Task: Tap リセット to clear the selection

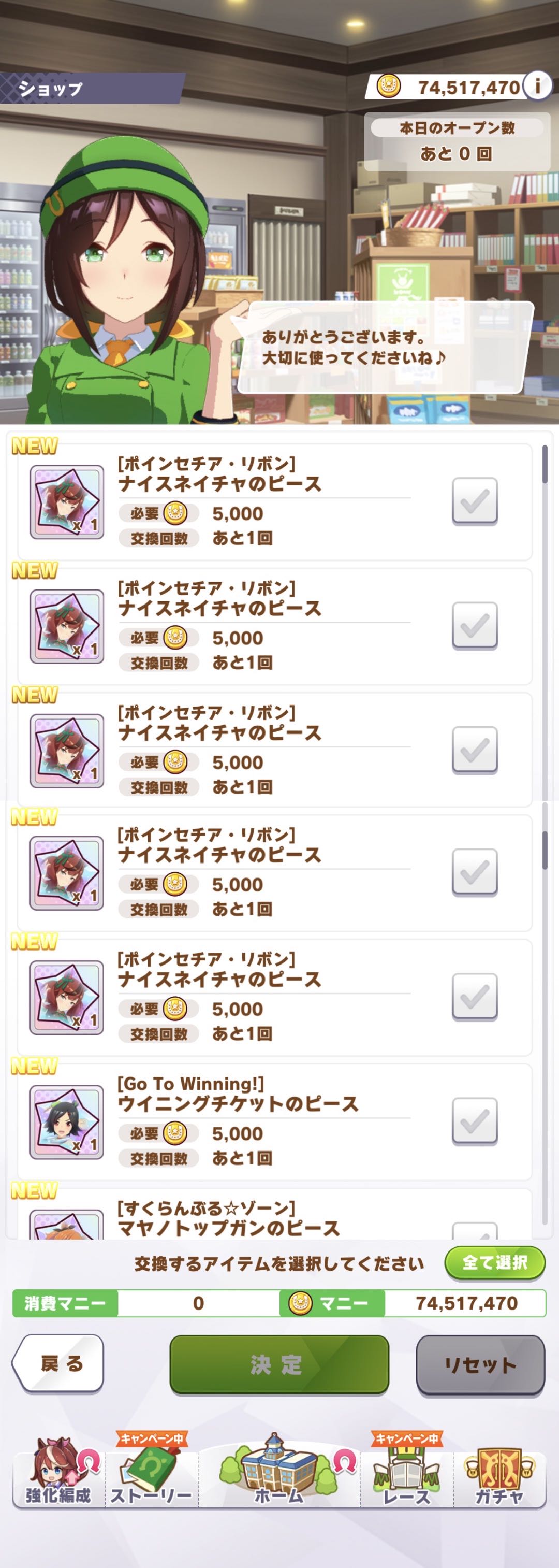Action: [x=480, y=1364]
